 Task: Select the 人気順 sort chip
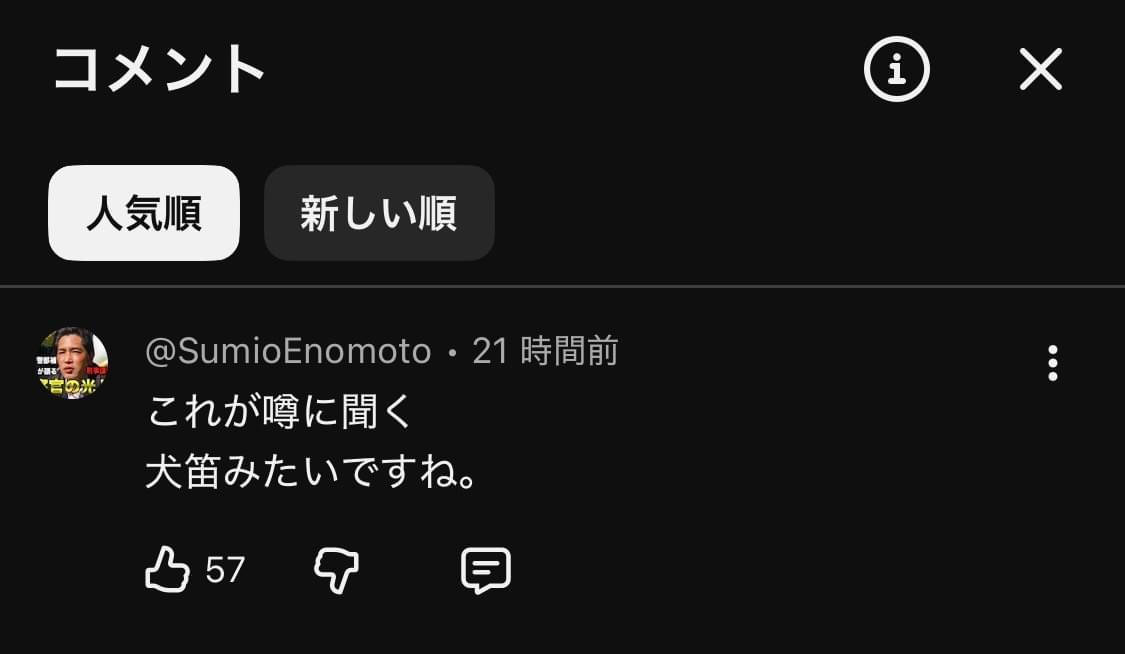click(x=144, y=213)
